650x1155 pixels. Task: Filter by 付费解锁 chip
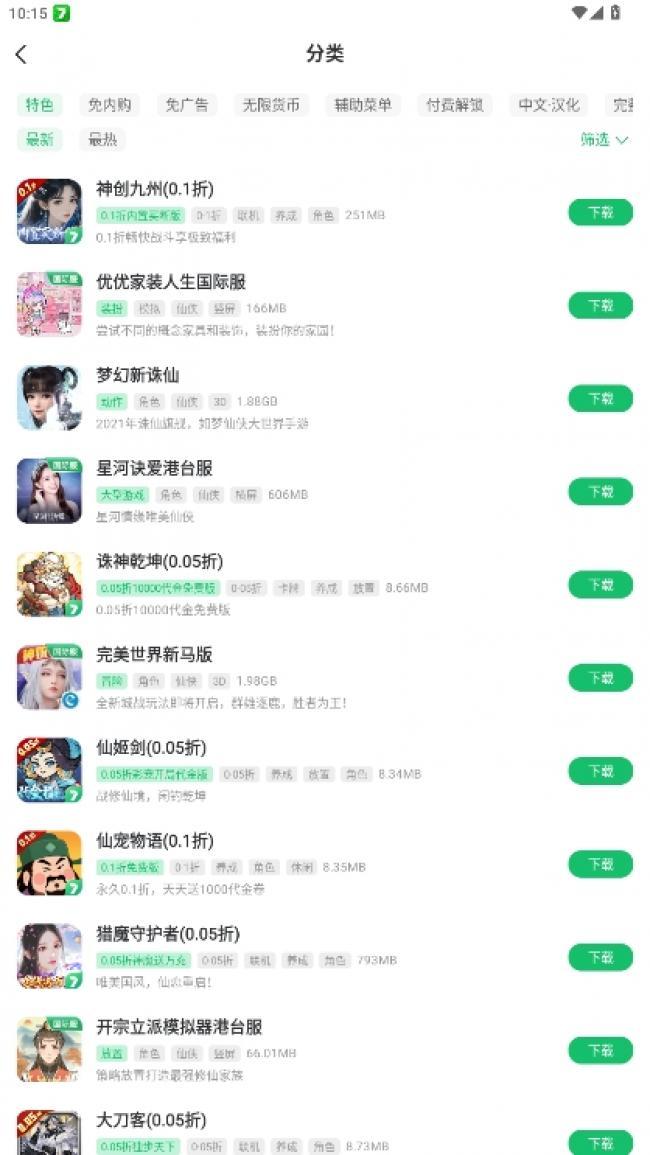(455, 105)
